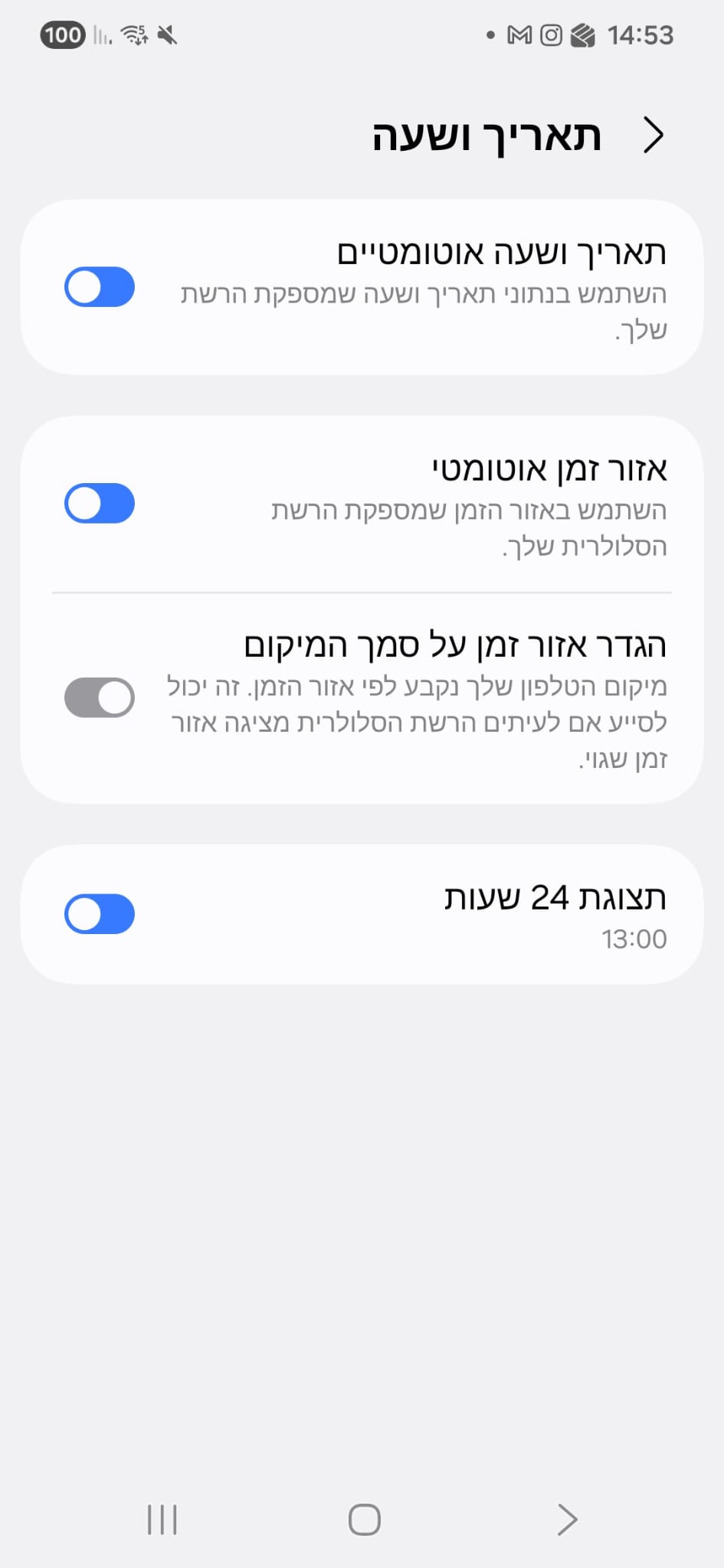This screenshot has width=724, height=1568.
Task: Toggle the תצוגת 24 שעות switch
Action: click(x=100, y=914)
